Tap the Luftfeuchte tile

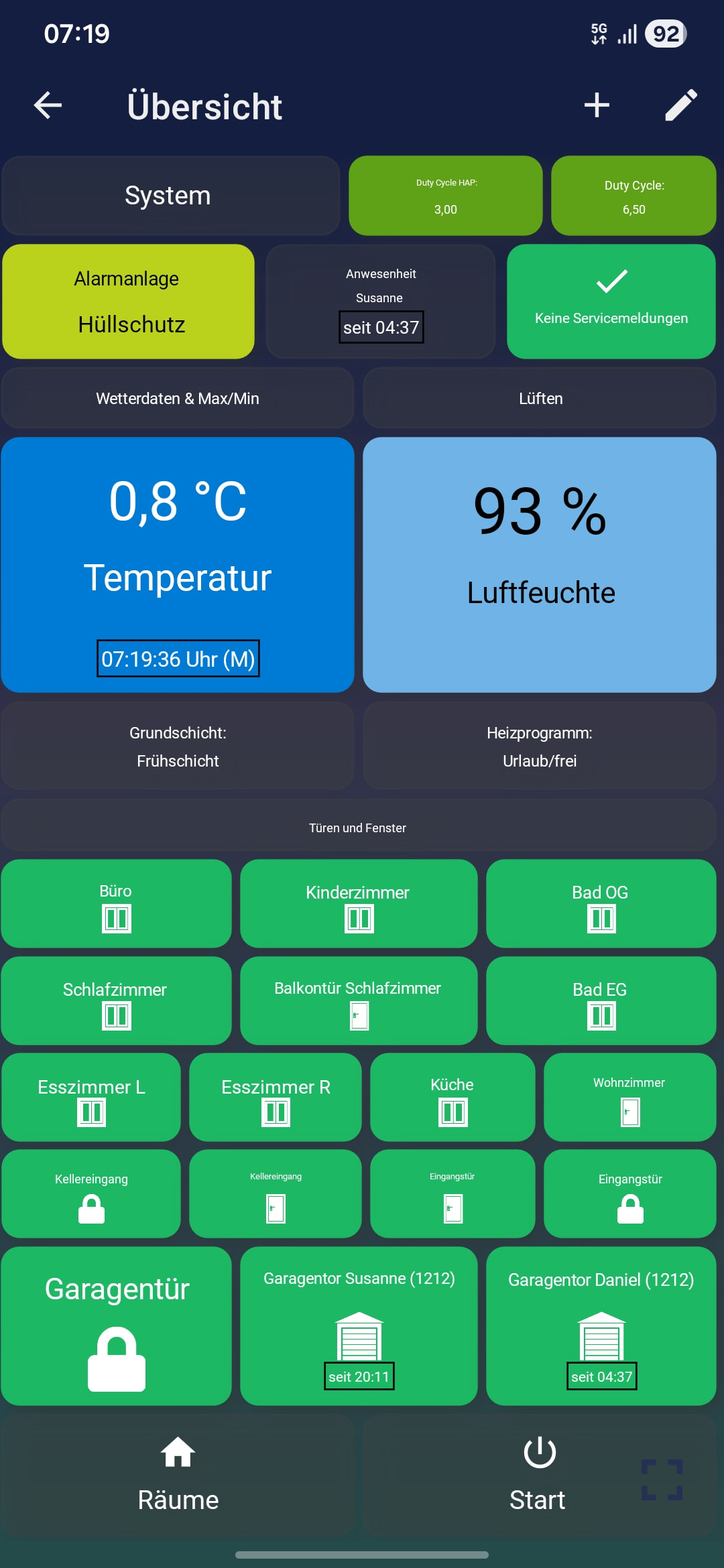click(540, 564)
